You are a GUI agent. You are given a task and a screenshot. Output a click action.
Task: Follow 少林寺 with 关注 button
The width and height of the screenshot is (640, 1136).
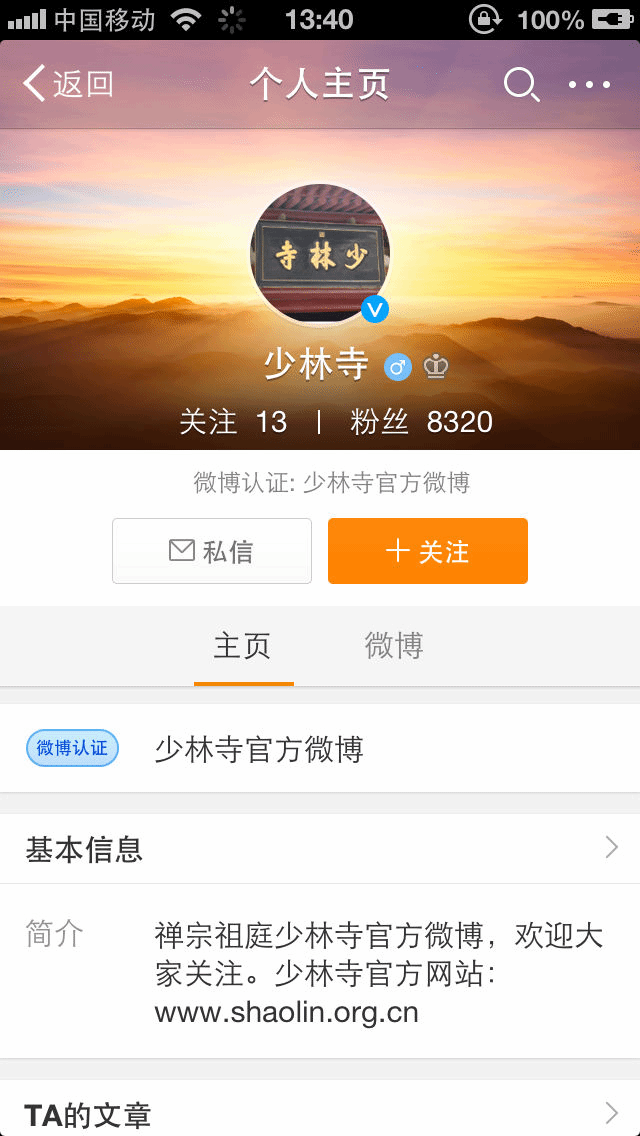pyautogui.click(x=428, y=551)
